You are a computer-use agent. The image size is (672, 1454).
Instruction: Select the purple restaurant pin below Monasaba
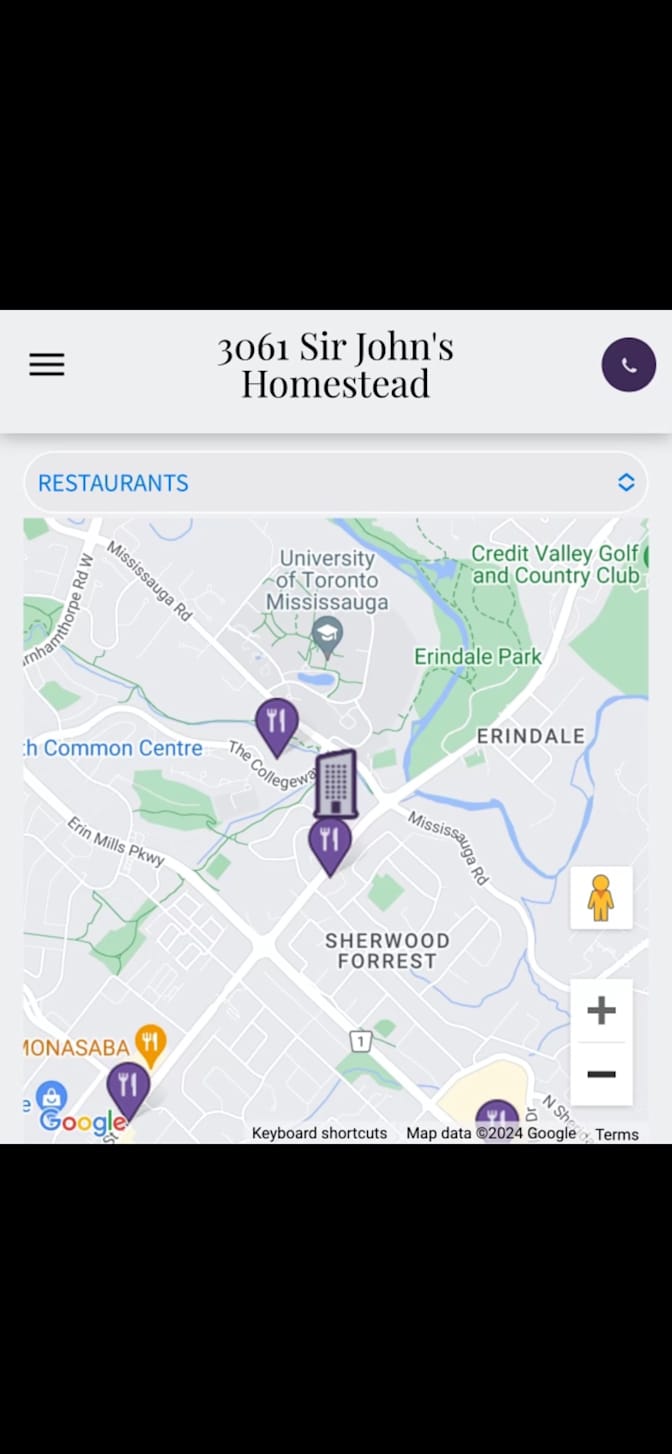[x=128, y=1087]
